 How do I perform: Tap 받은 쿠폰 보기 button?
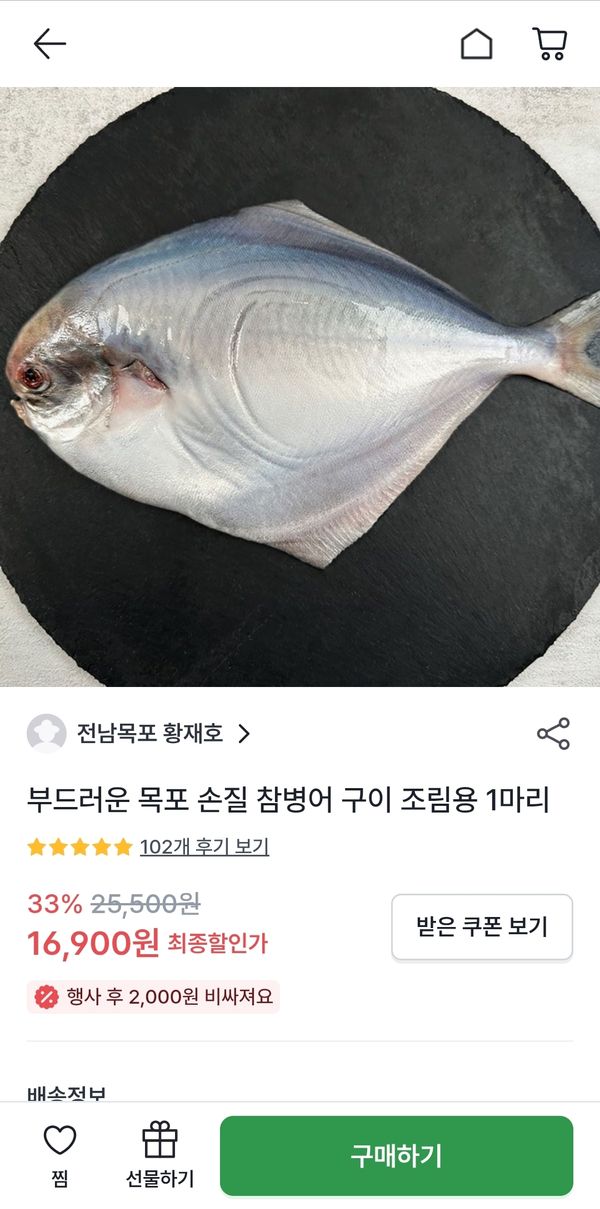click(x=482, y=927)
